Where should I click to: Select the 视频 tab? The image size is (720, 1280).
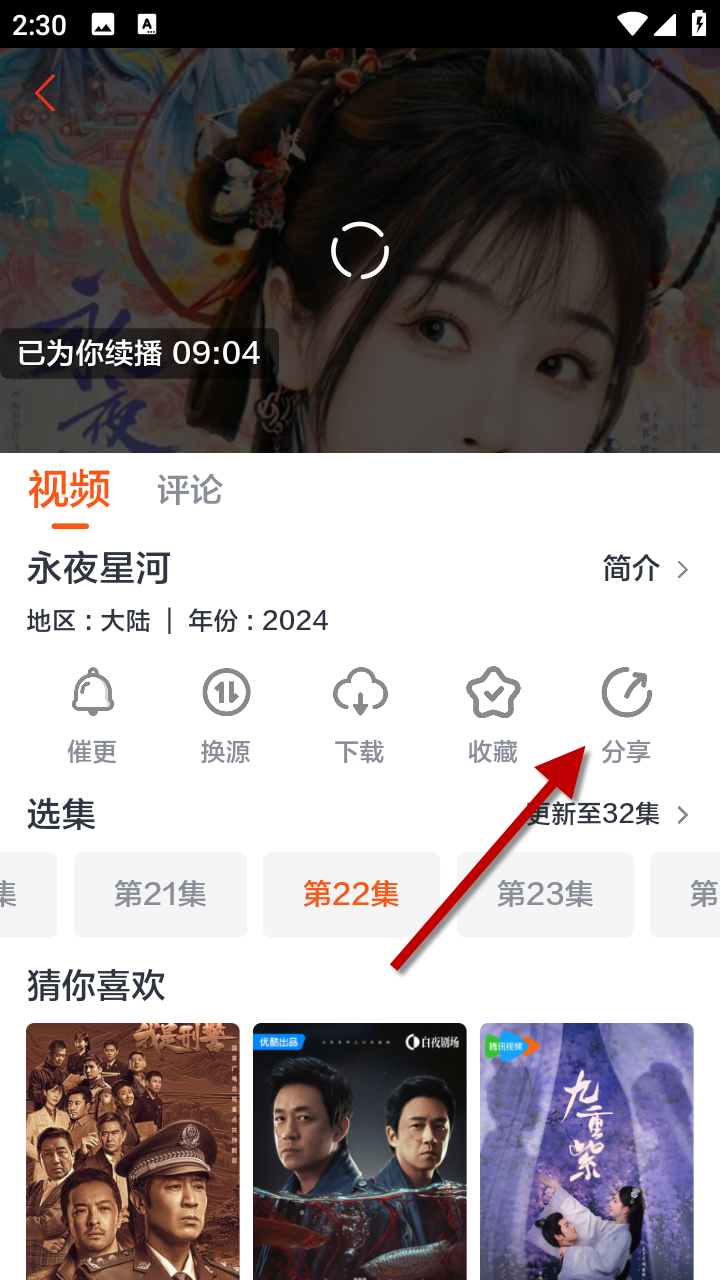pyautogui.click(x=69, y=490)
